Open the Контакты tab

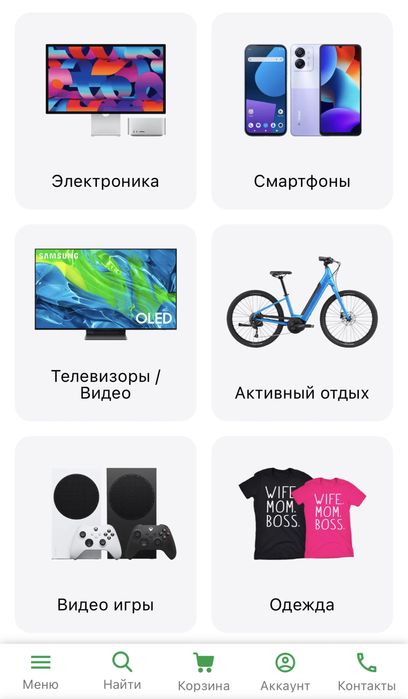click(367, 671)
